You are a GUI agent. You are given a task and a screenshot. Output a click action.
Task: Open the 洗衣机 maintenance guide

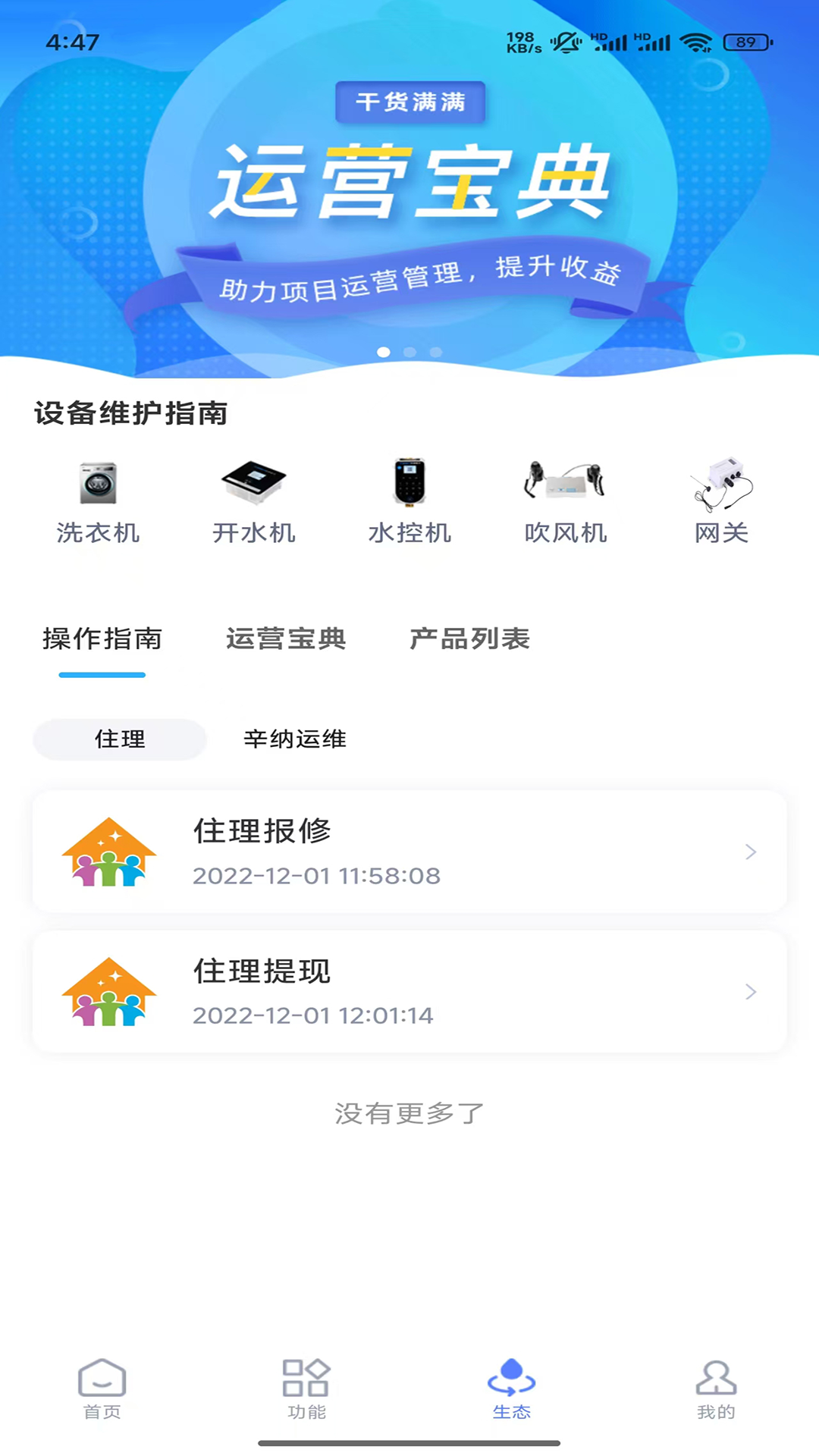click(99, 500)
